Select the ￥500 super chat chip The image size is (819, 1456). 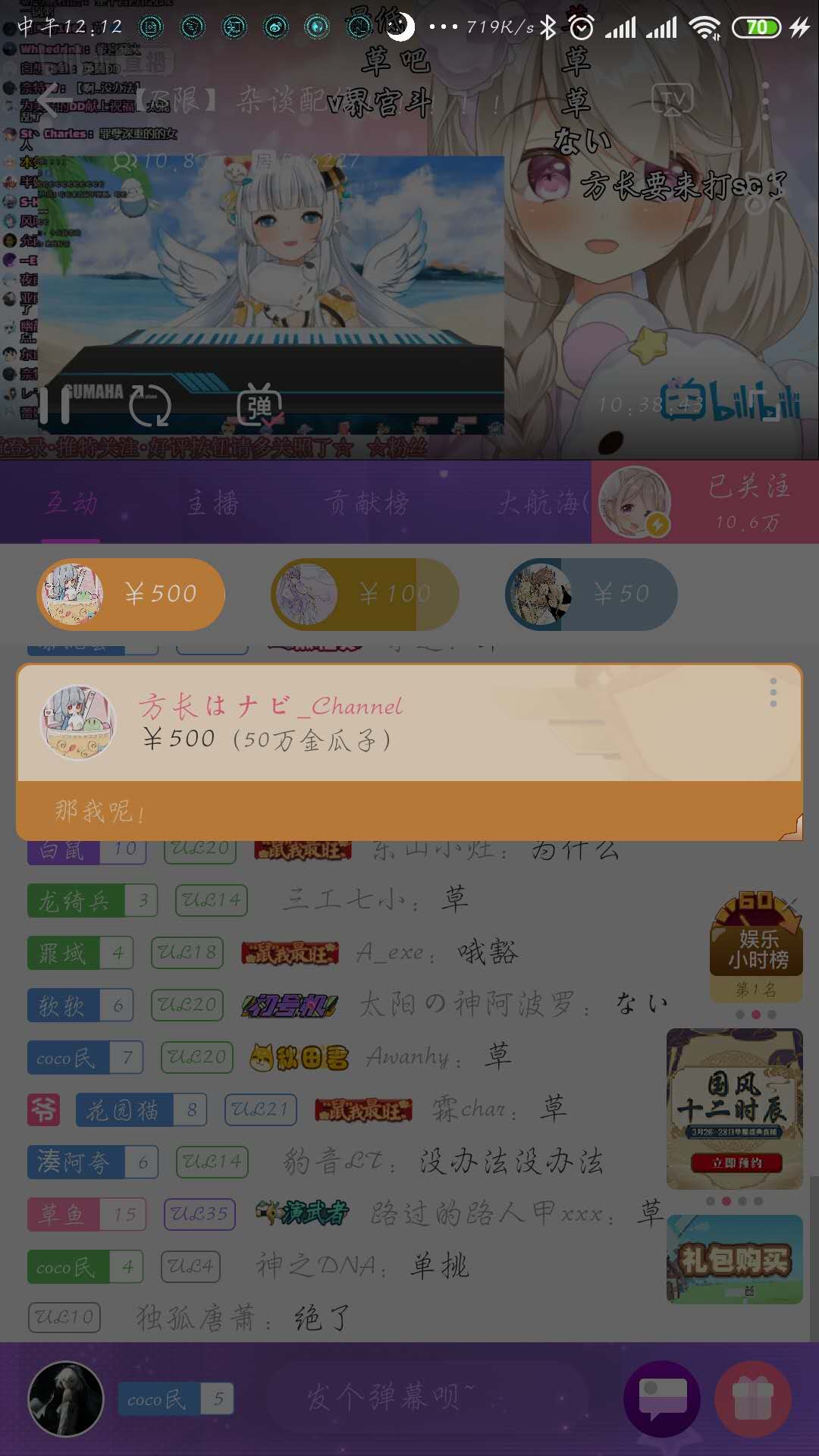131,594
